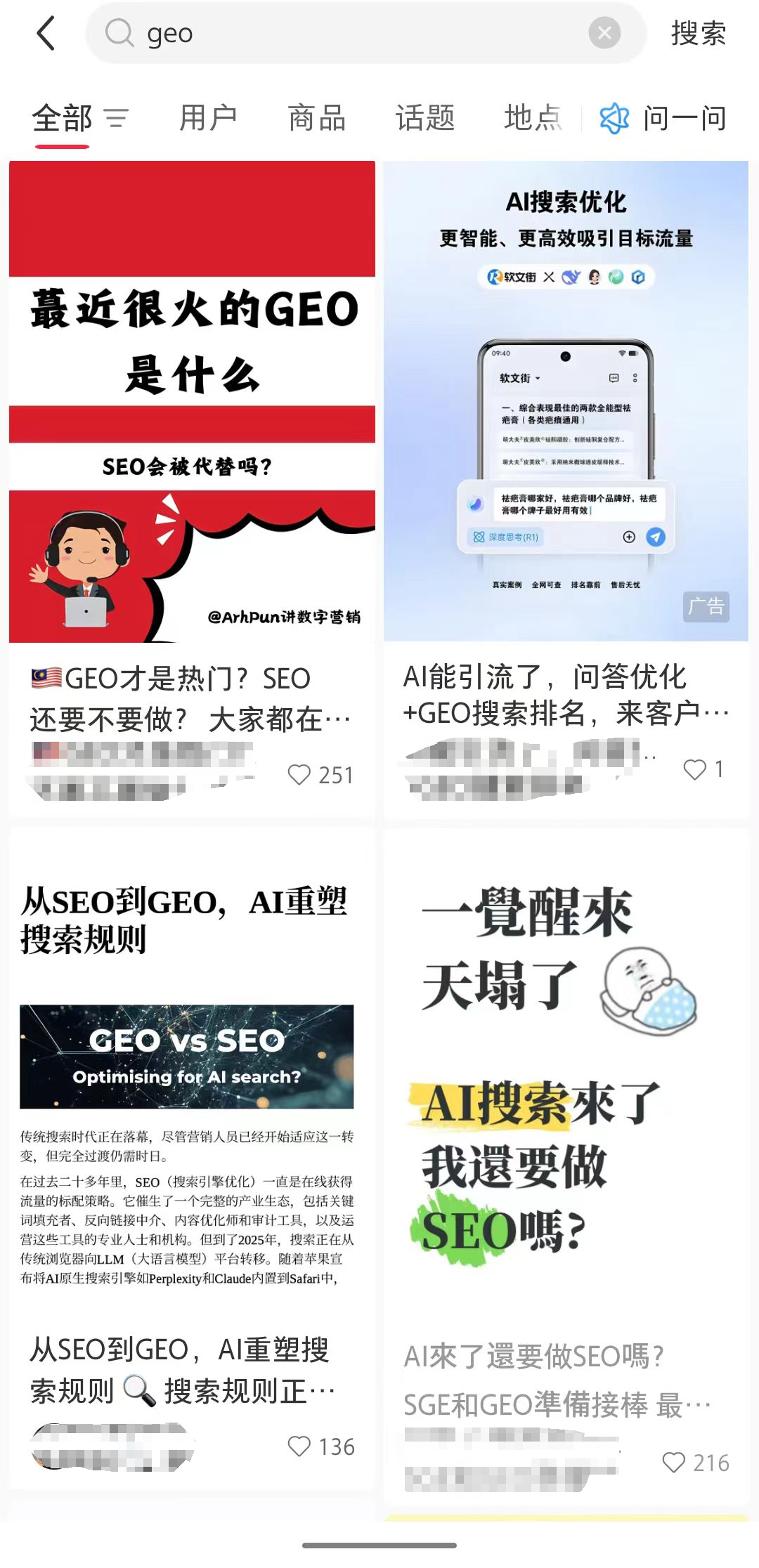Open the filter on the 全部 tab
This screenshot has width=759, height=1568.
[117, 118]
